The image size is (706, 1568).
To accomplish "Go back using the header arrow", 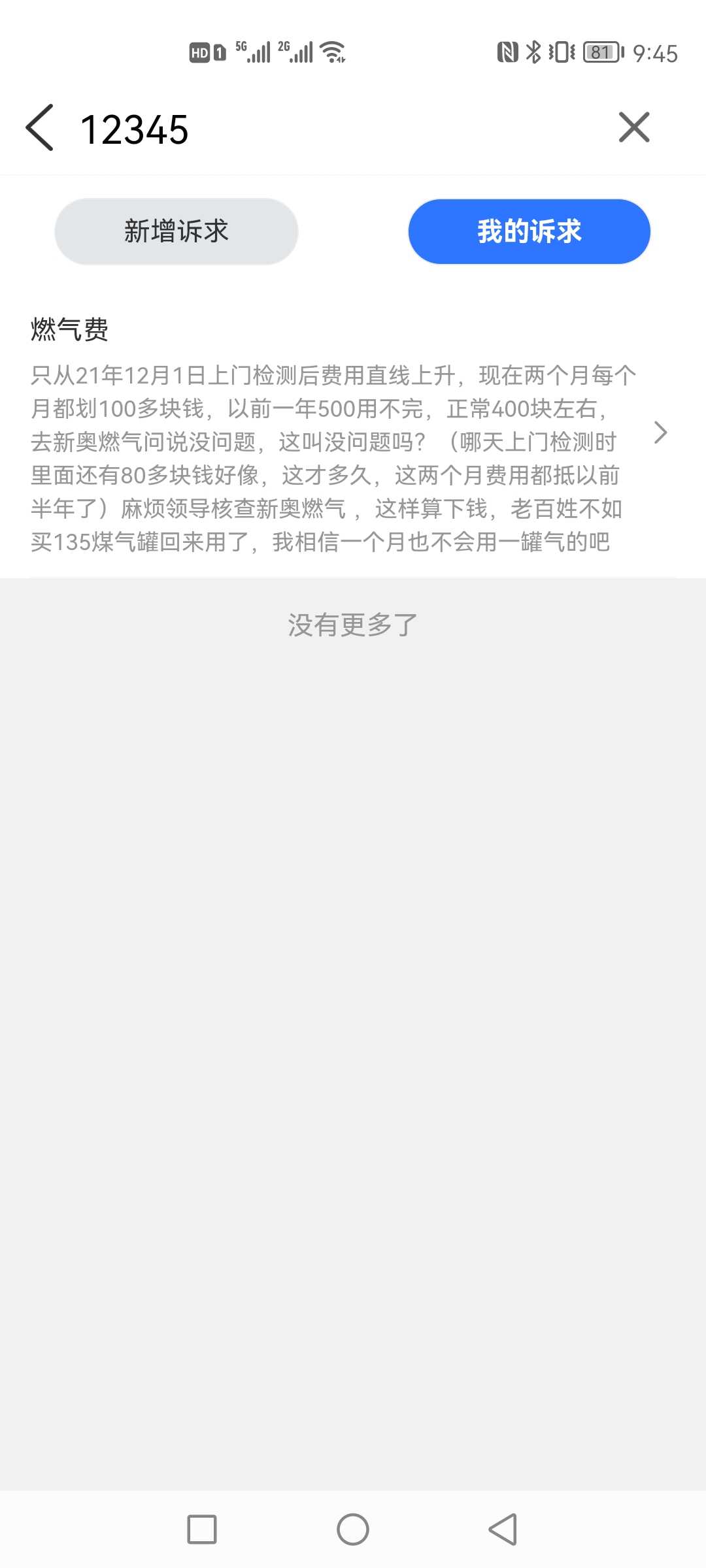I will 39,127.
